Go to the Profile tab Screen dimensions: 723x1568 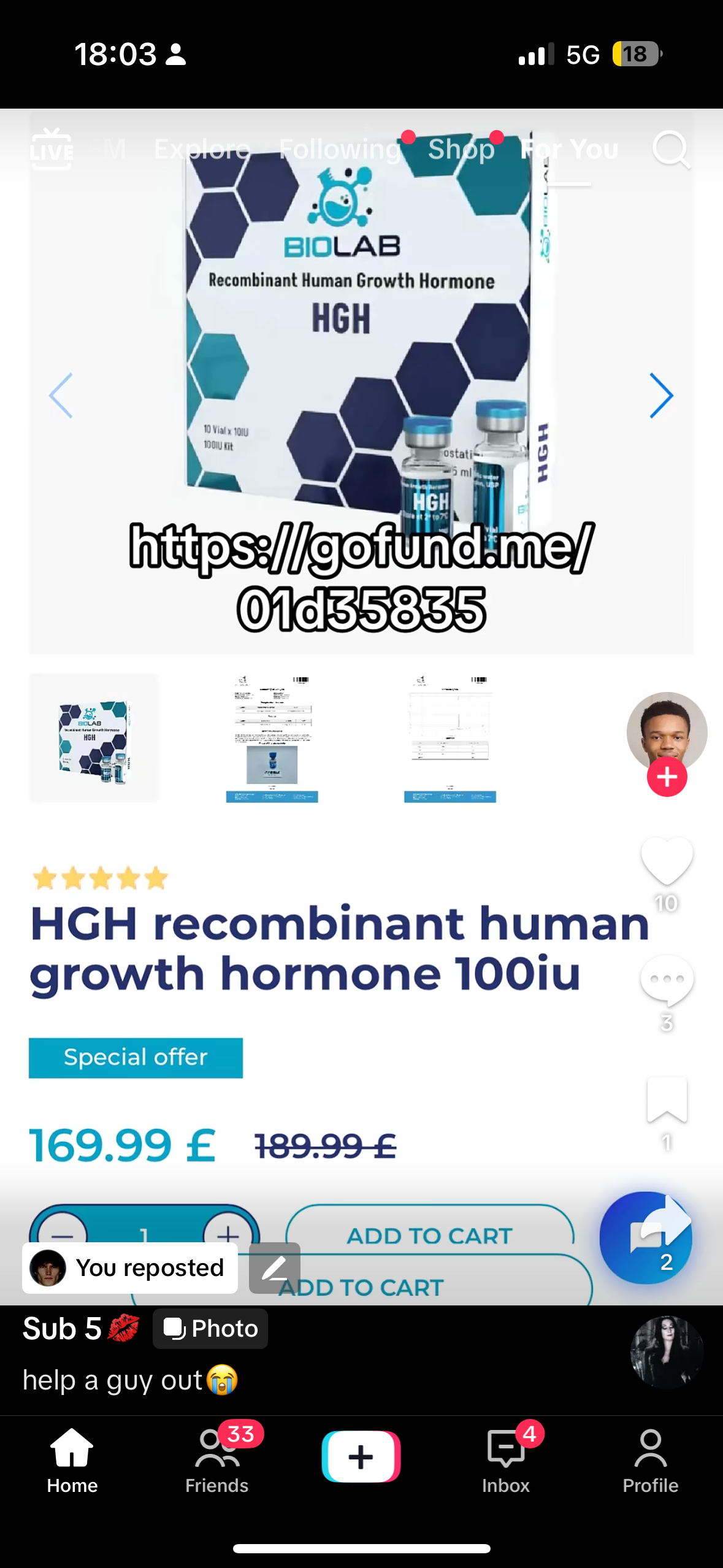click(650, 1460)
